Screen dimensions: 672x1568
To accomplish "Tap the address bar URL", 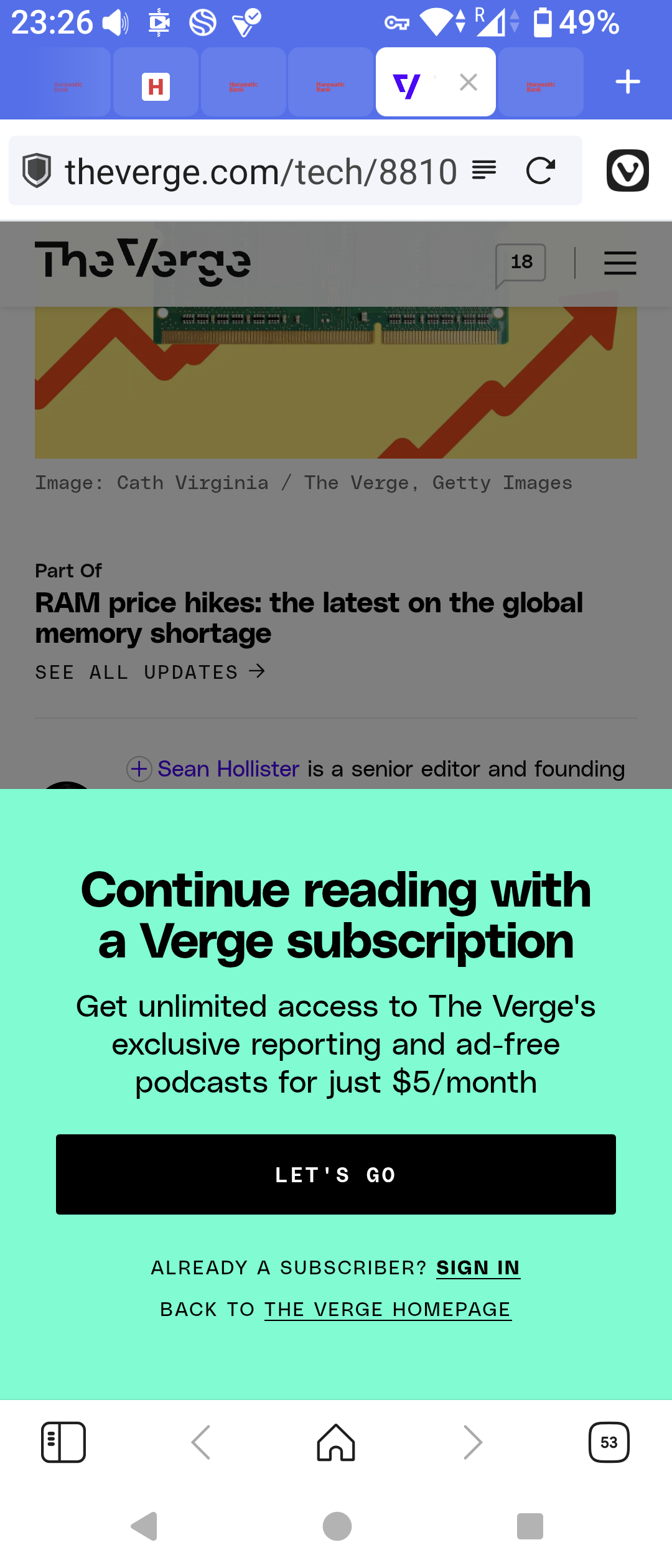I will point(261,172).
